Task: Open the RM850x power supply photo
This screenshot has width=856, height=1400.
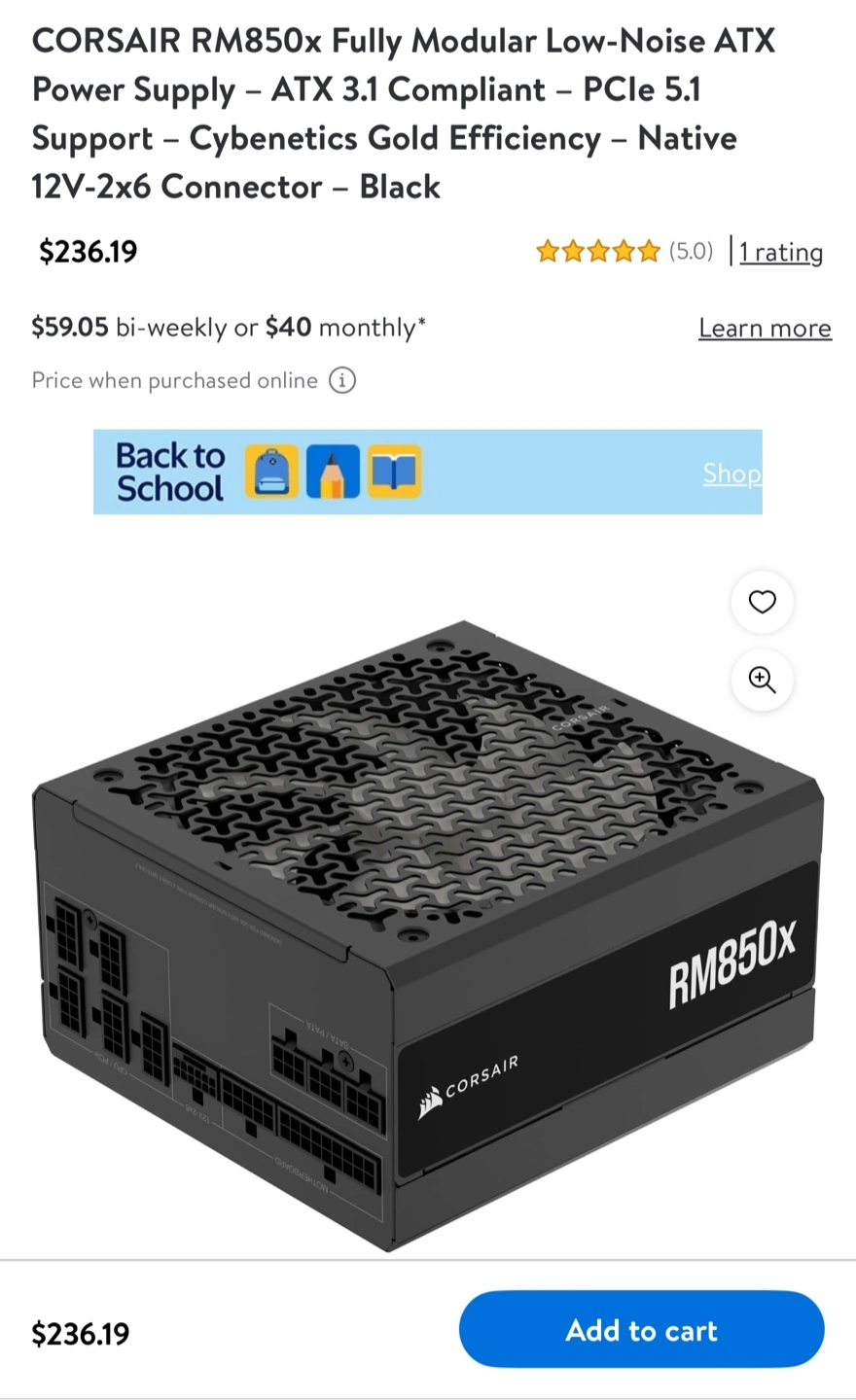Action: click(428, 933)
